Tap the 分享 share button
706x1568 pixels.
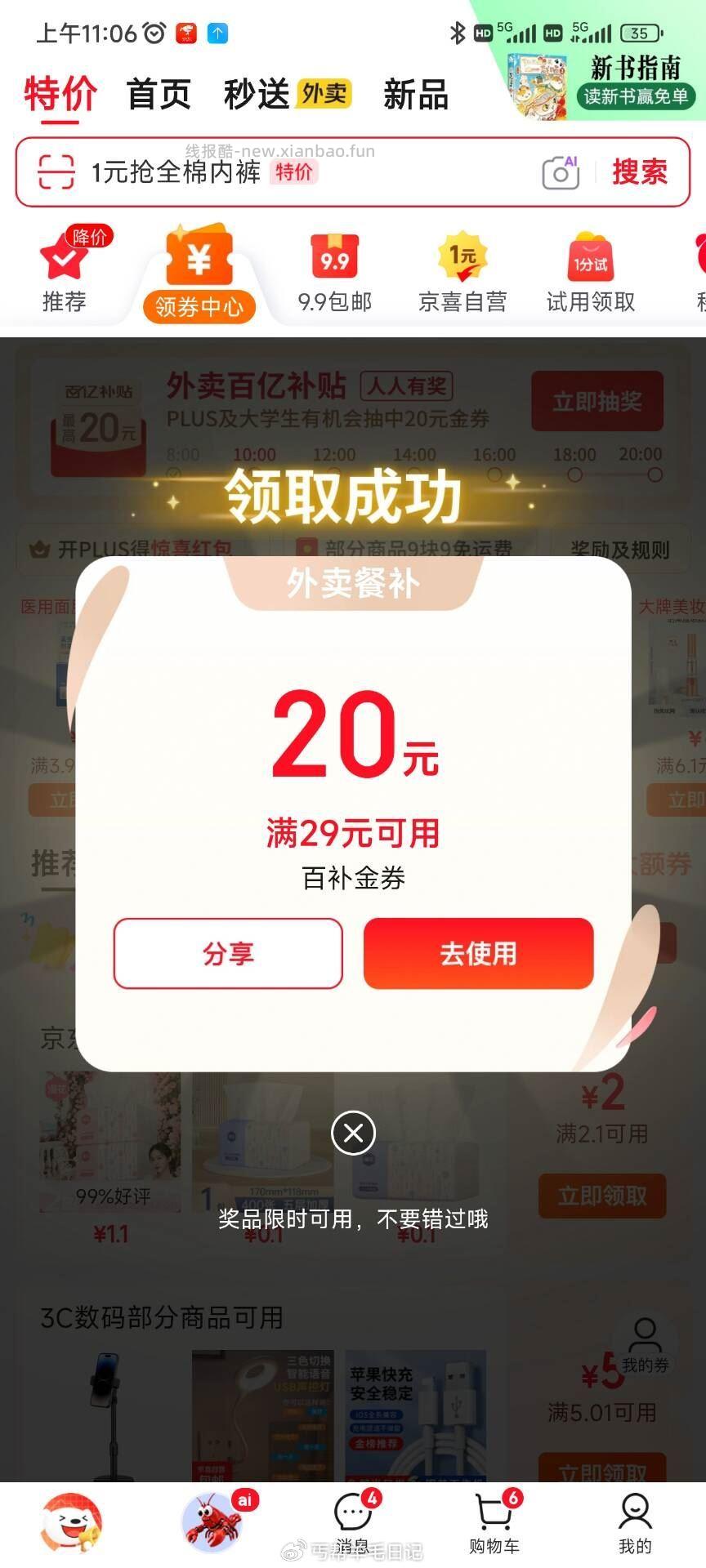[228, 953]
